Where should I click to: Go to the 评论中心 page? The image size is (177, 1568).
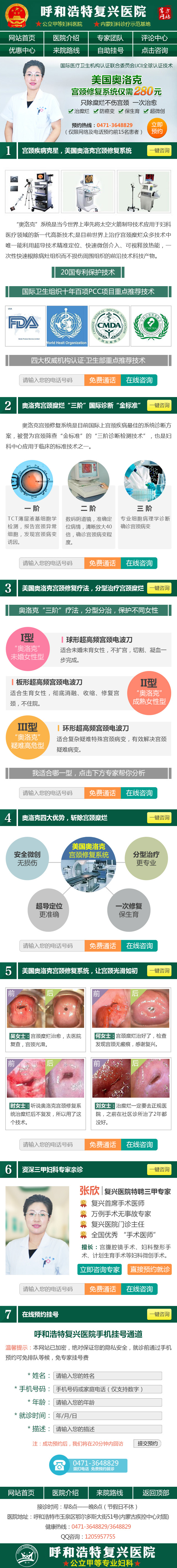(x=154, y=38)
